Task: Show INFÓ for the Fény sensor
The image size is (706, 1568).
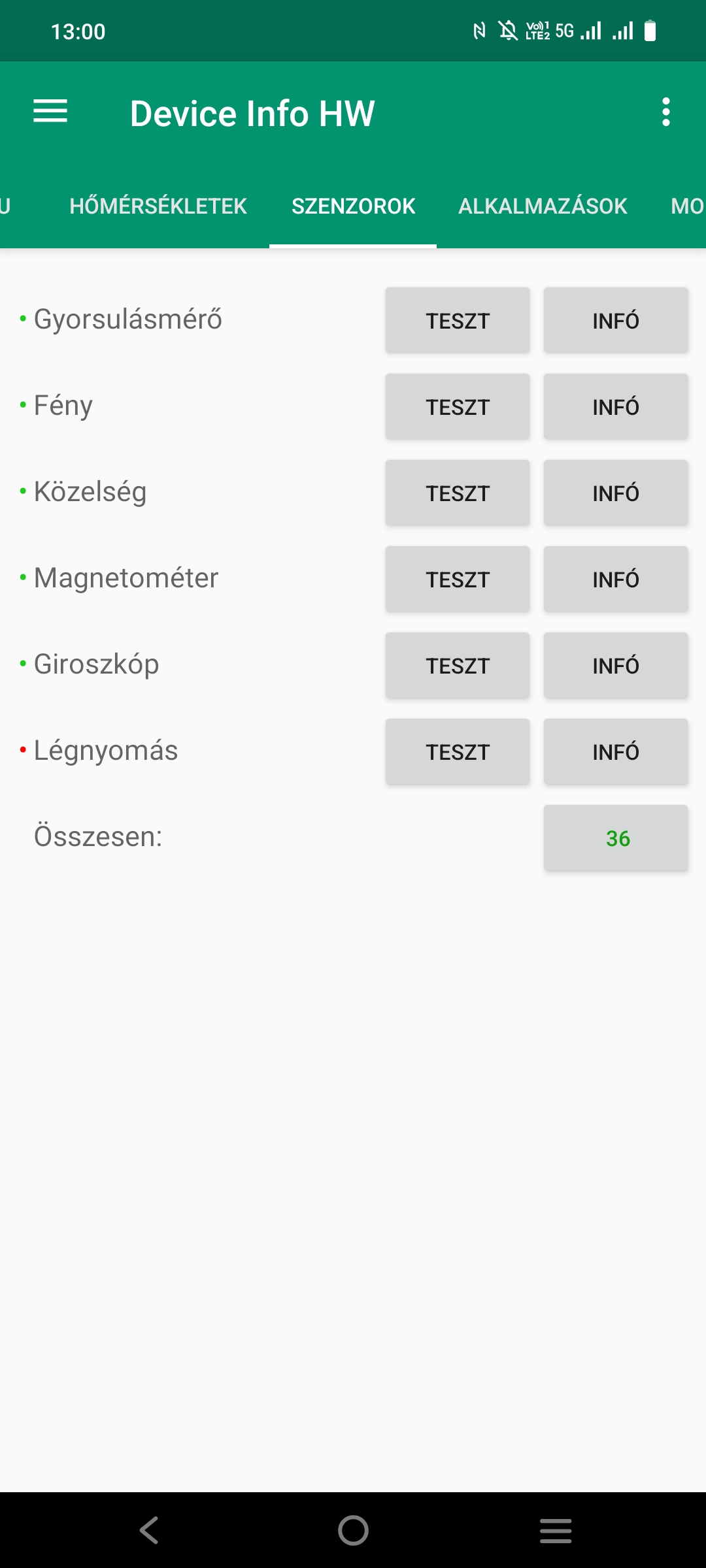Action: [616, 407]
